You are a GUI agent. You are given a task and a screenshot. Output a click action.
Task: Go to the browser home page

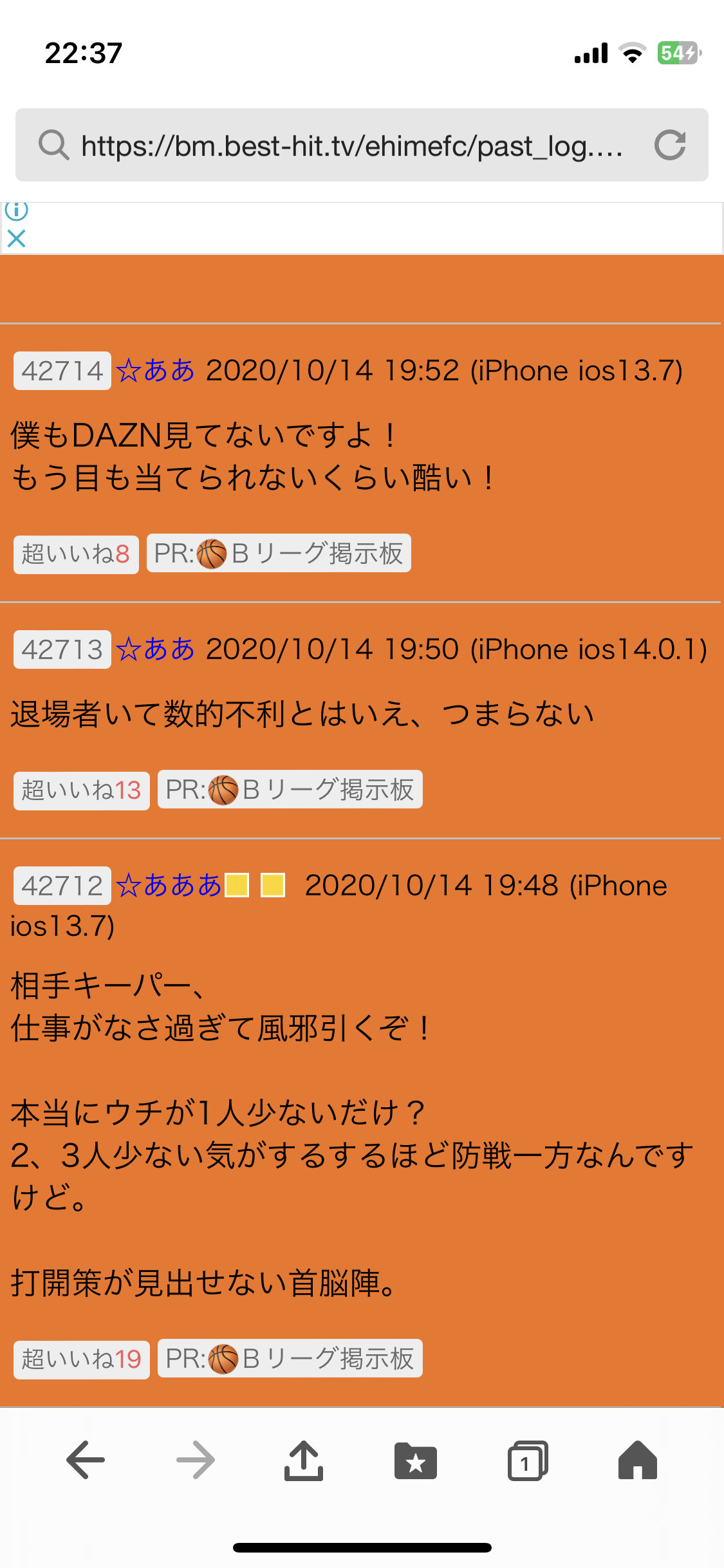click(638, 1460)
